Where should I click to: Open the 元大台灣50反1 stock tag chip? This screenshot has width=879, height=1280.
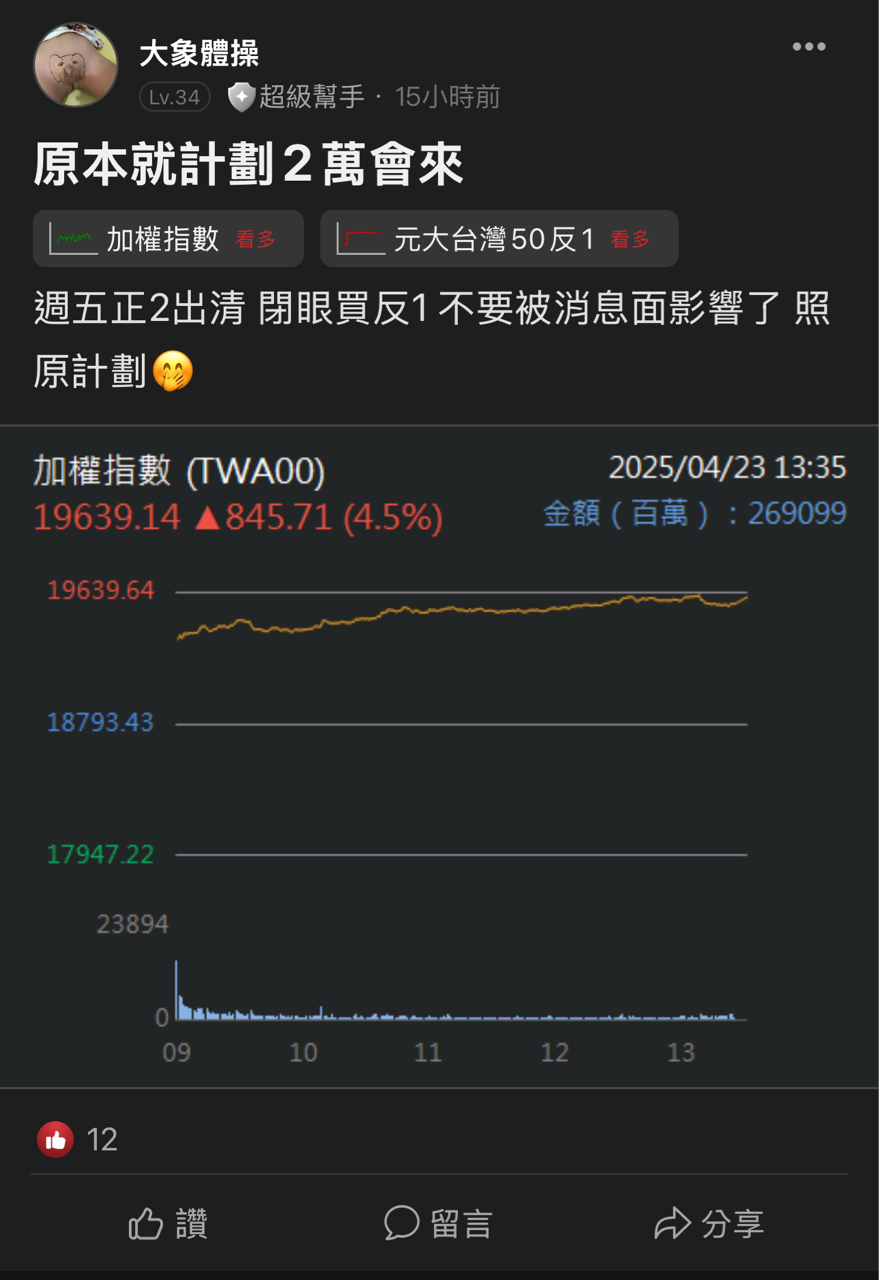tap(498, 239)
